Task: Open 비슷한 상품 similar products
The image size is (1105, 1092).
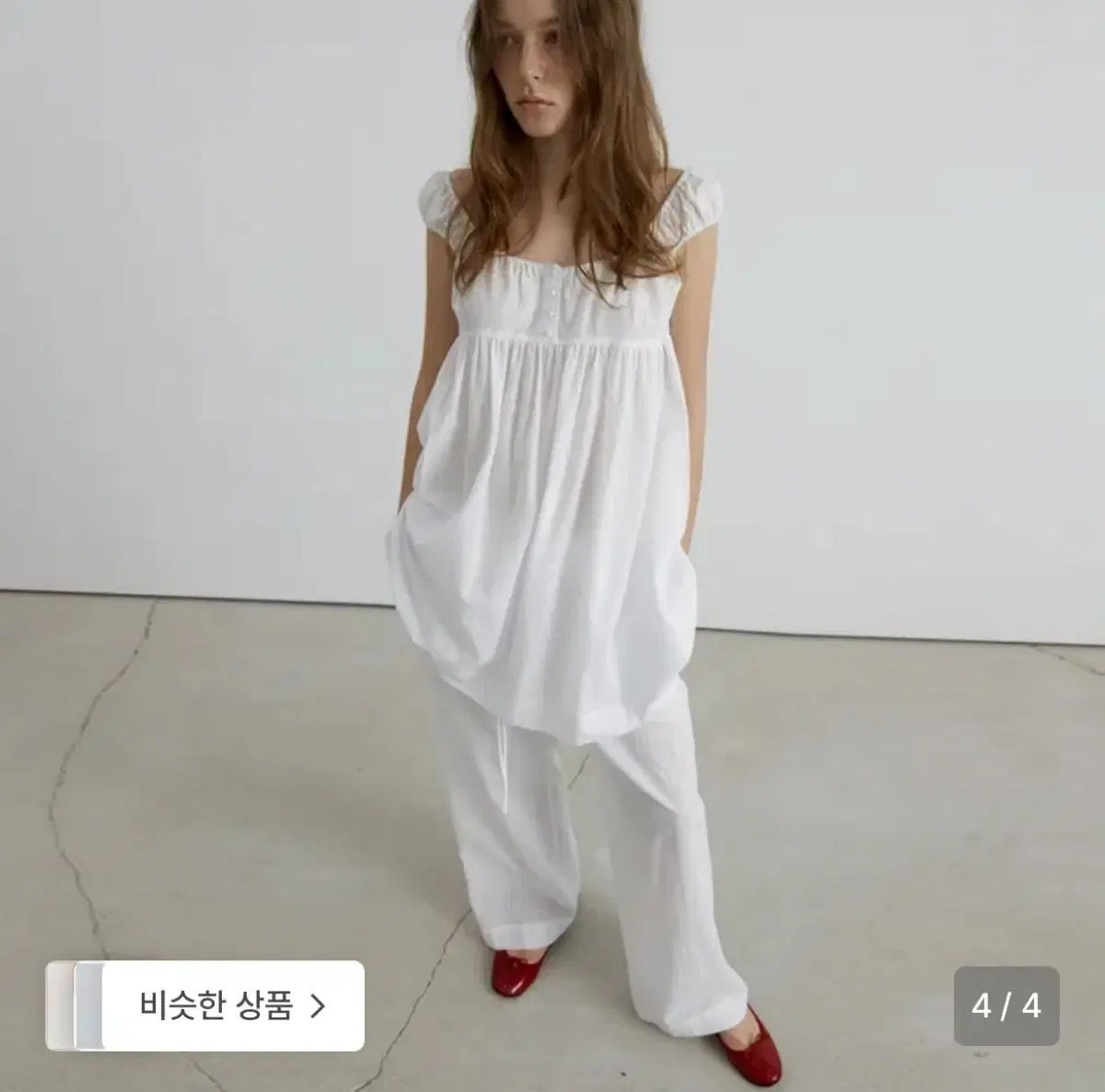Action: pyautogui.click(x=232, y=1005)
